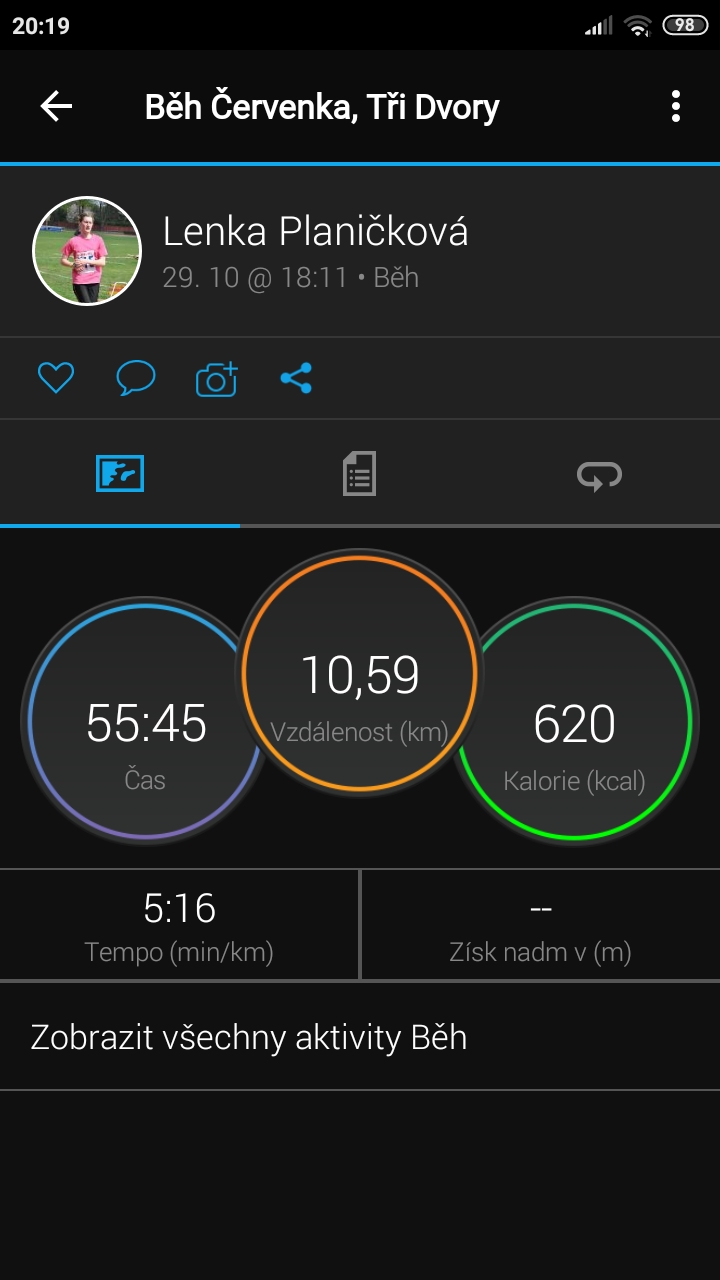
Task: Open comments on this activity
Action: tap(136, 378)
